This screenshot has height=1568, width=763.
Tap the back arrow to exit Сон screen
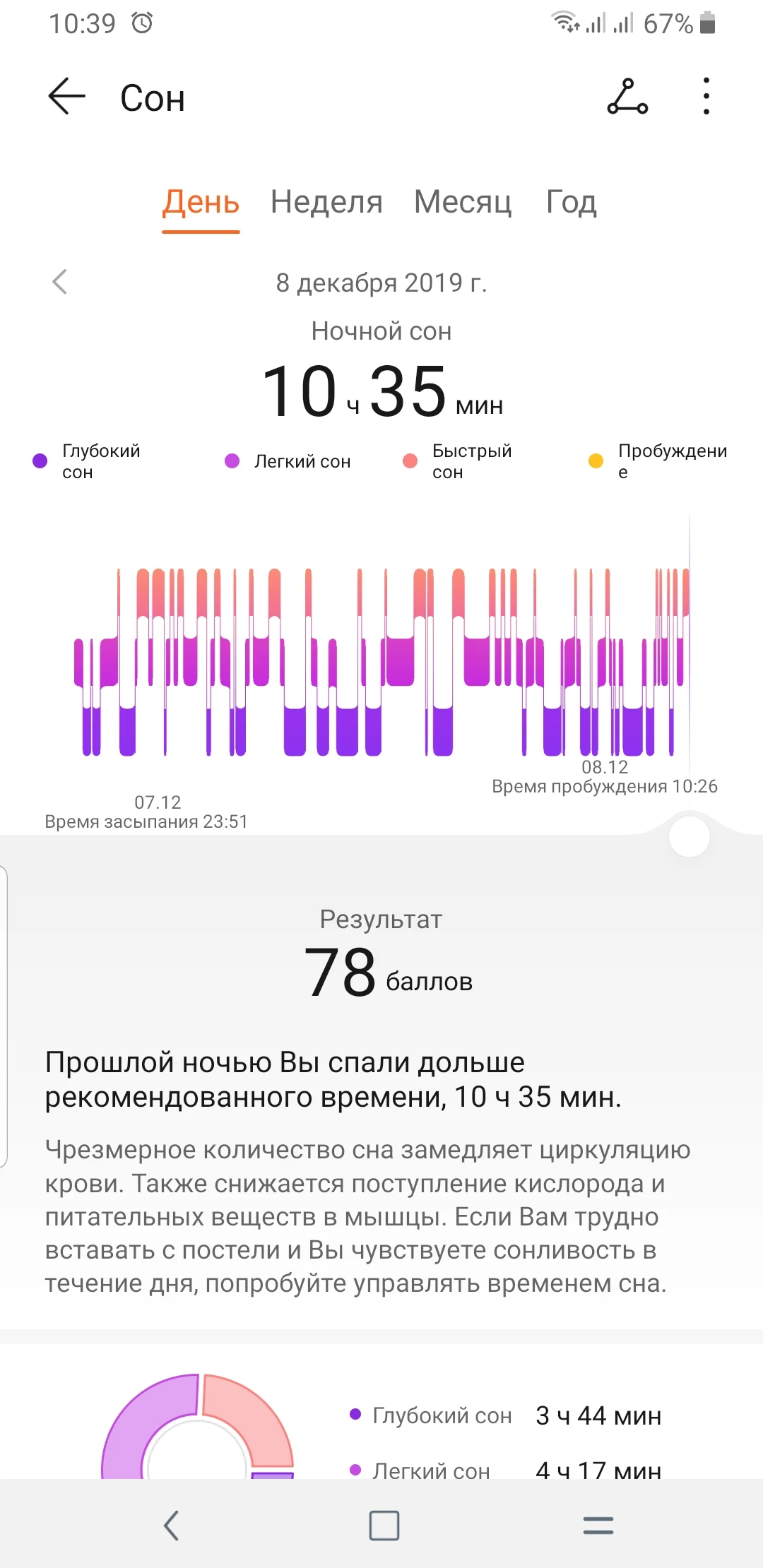point(65,97)
